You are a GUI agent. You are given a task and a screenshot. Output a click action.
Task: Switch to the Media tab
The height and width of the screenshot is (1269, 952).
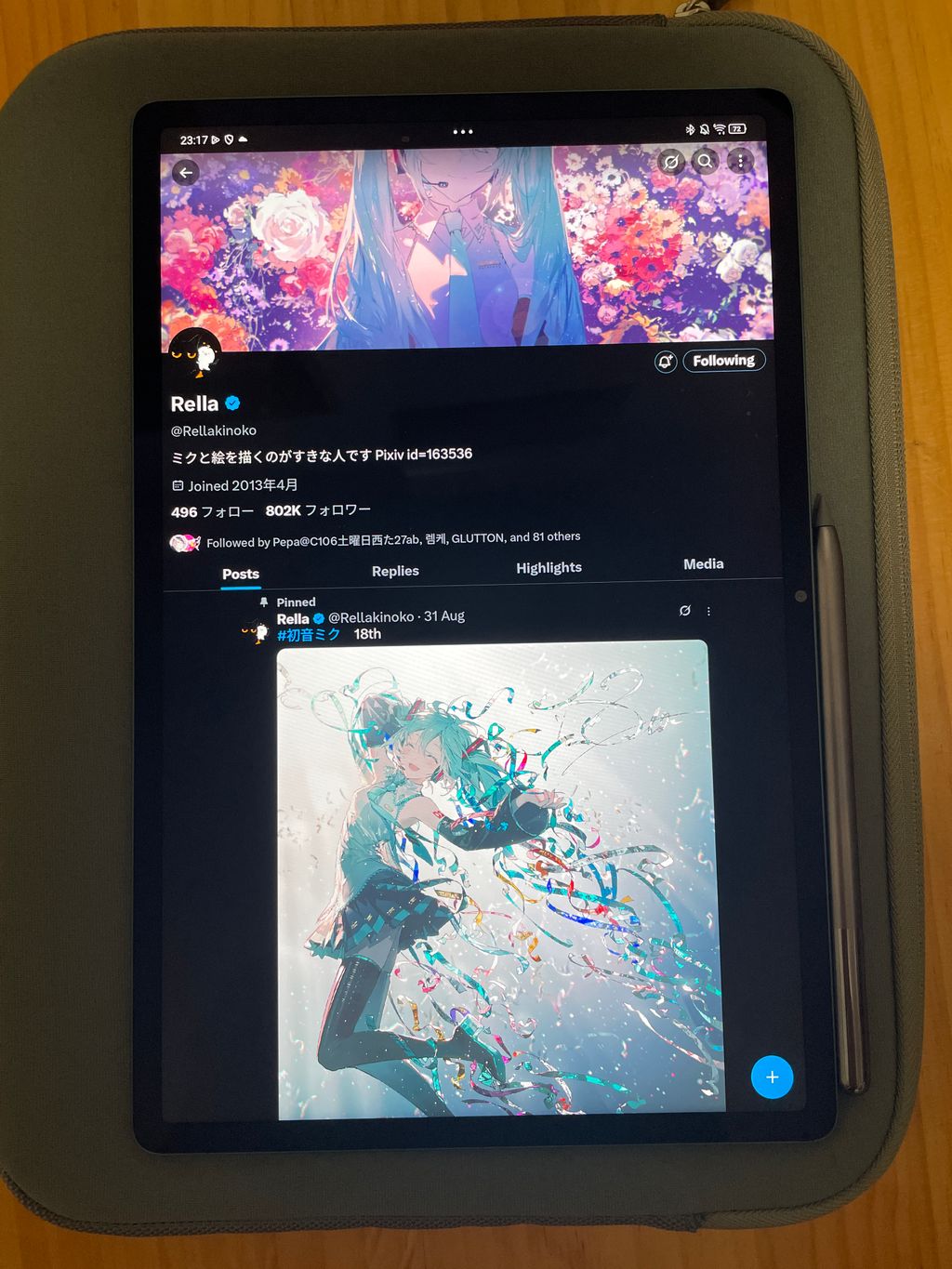pyautogui.click(x=703, y=564)
